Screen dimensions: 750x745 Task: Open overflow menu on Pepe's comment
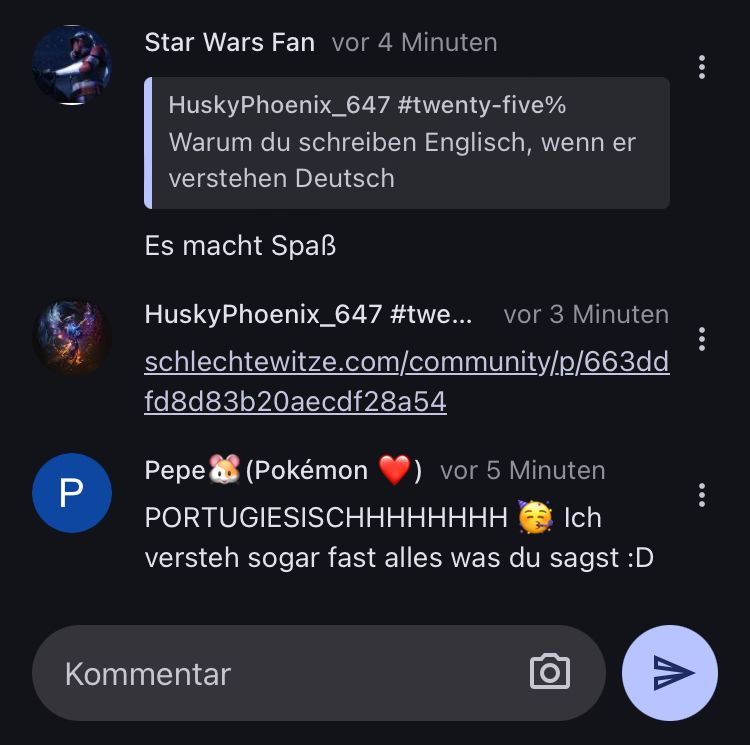coord(702,495)
